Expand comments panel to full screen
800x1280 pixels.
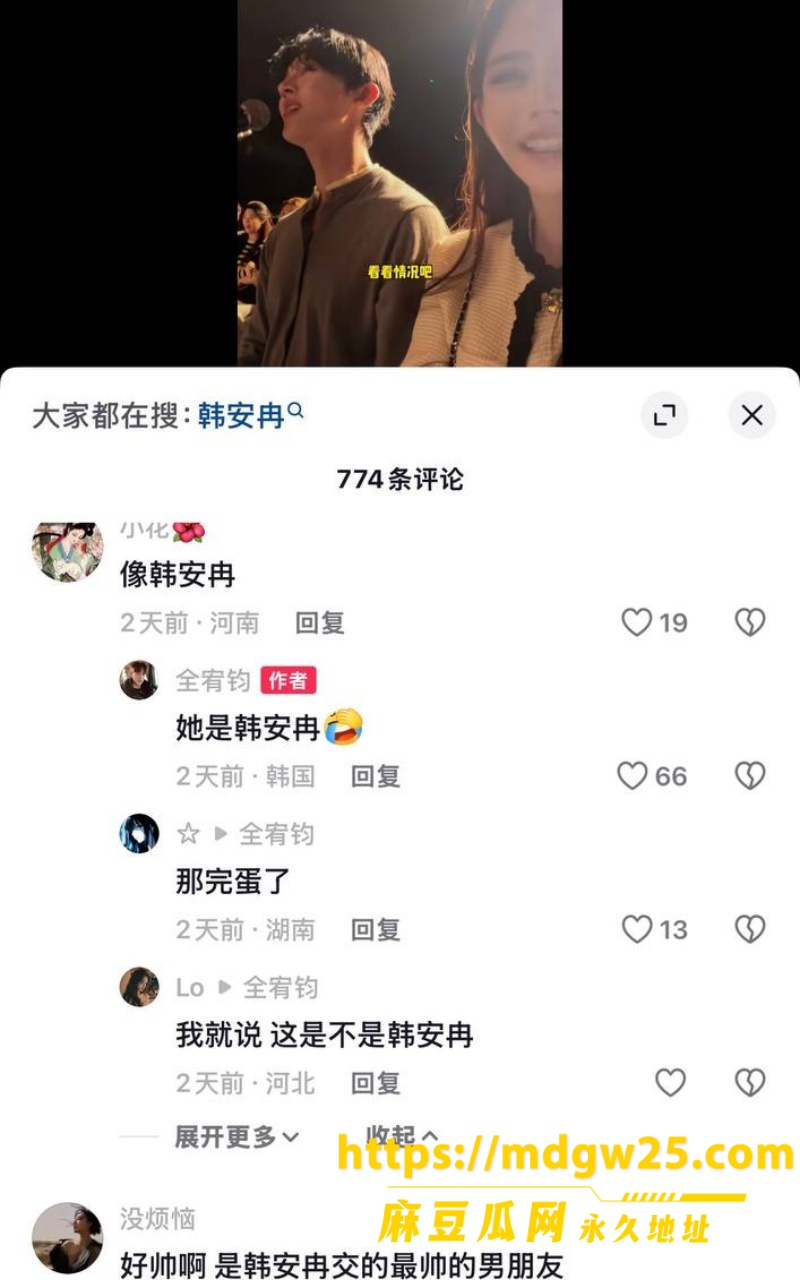point(665,415)
